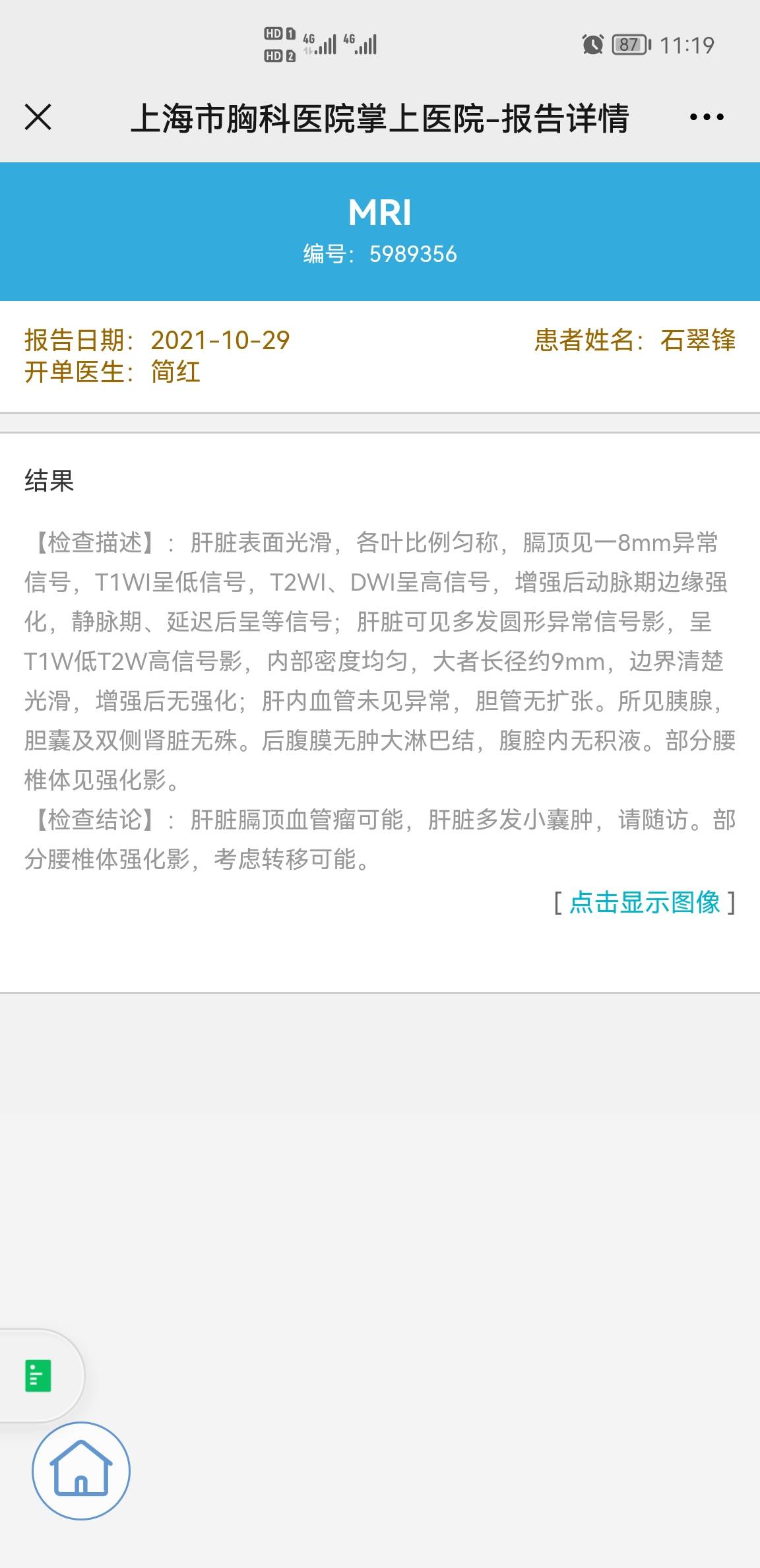Select the patient name 石翠锋

(699, 339)
